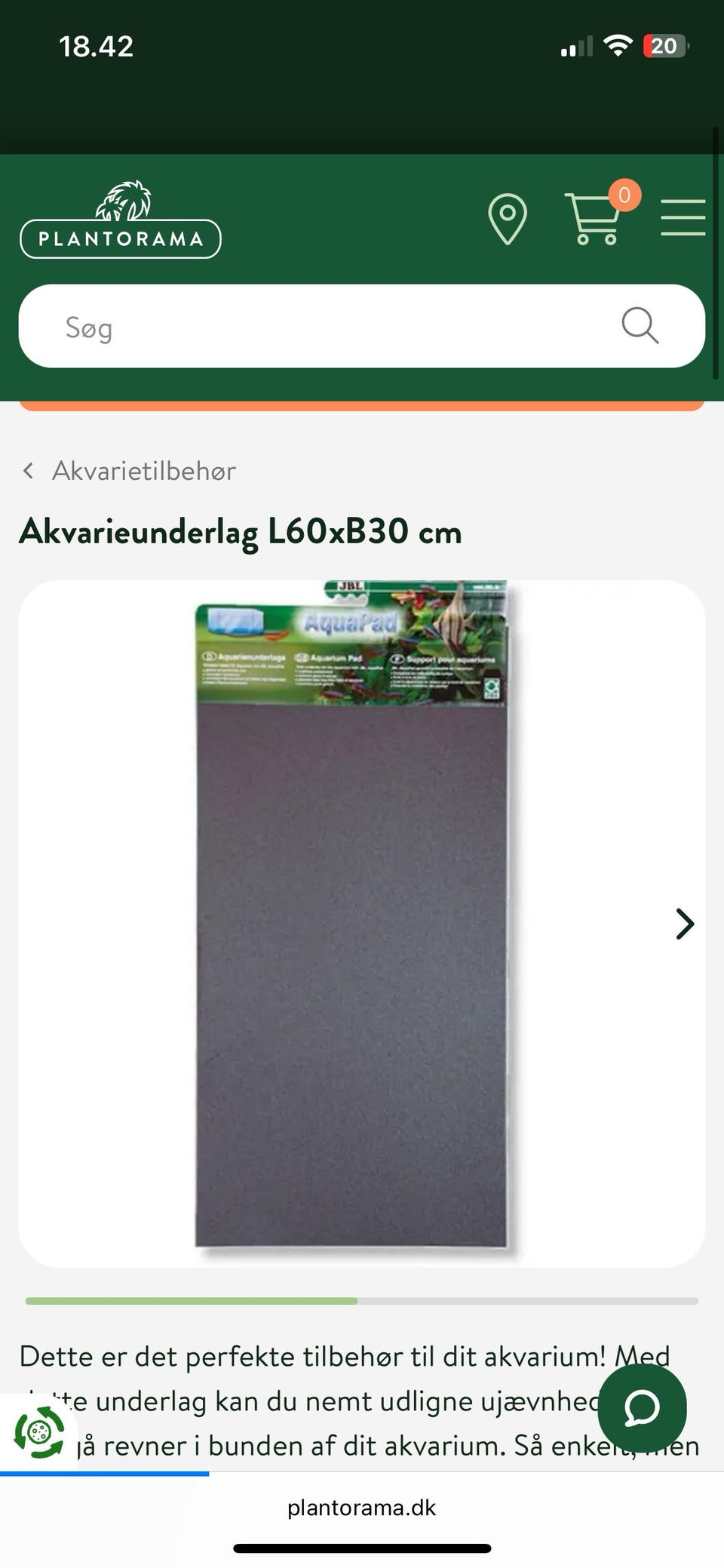Collapse back to Akvarietilbehør via the chevron
Viewport: 724px width, 1568px height.
pos(29,470)
